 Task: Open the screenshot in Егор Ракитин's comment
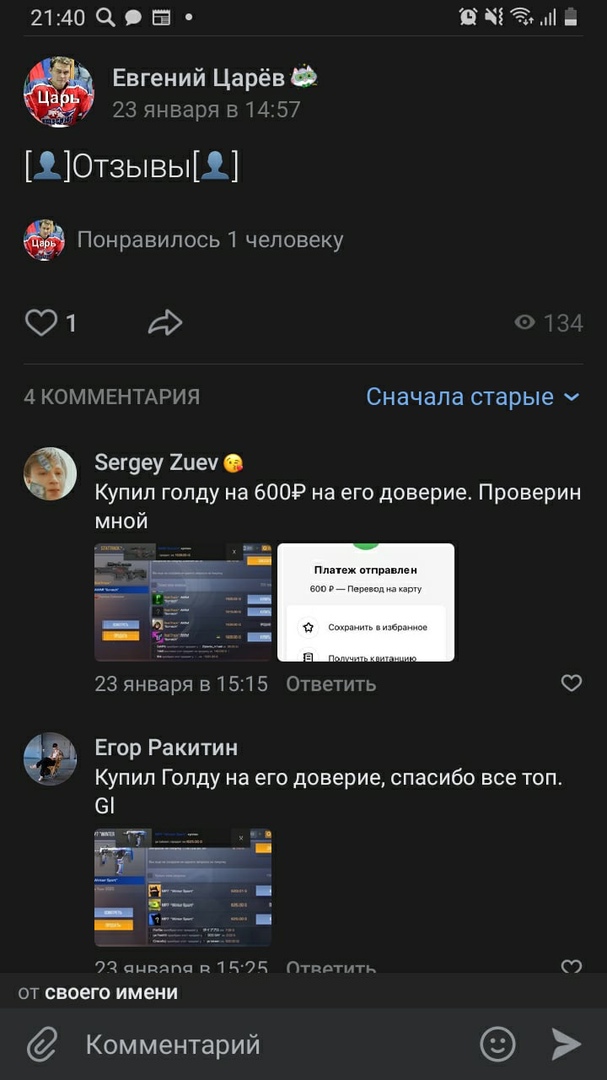(x=183, y=887)
